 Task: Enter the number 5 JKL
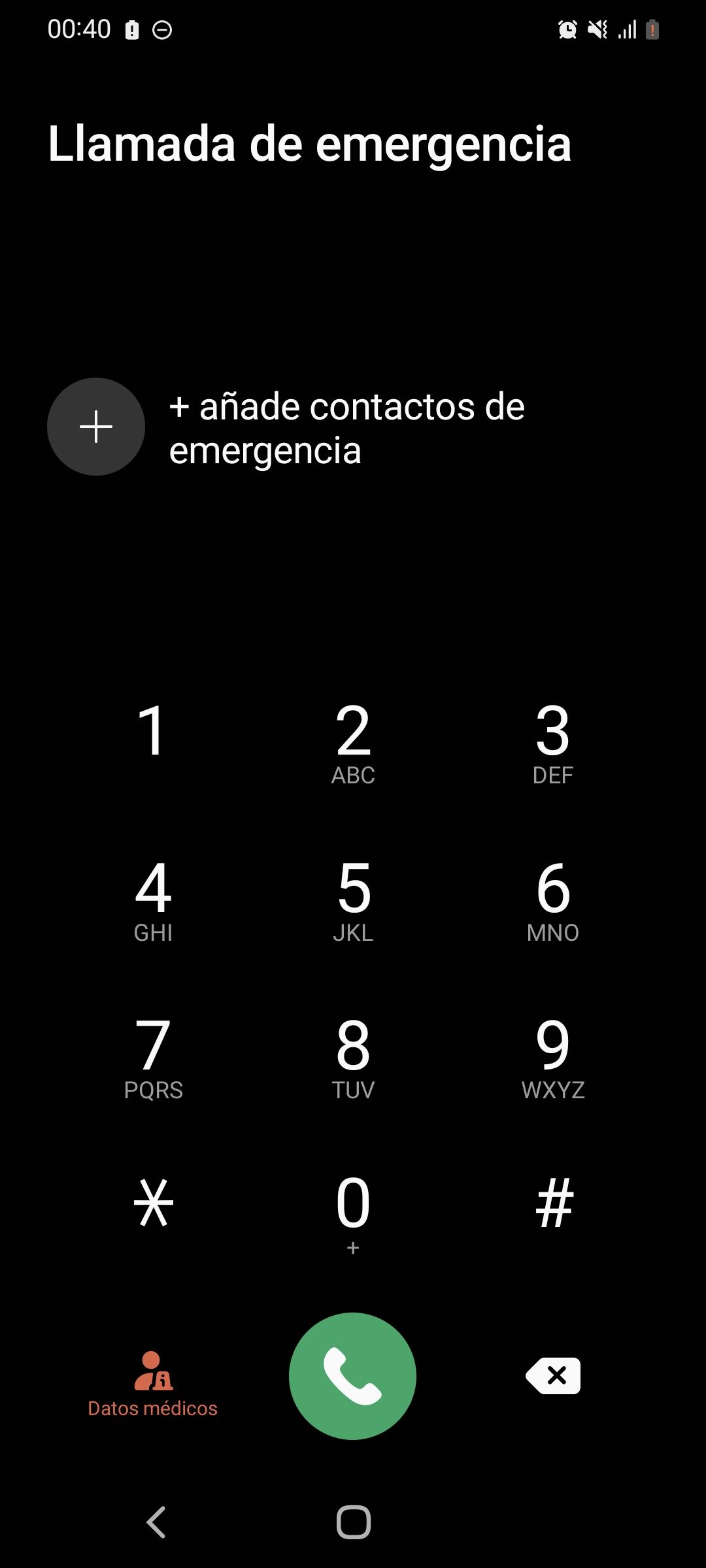(353, 899)
